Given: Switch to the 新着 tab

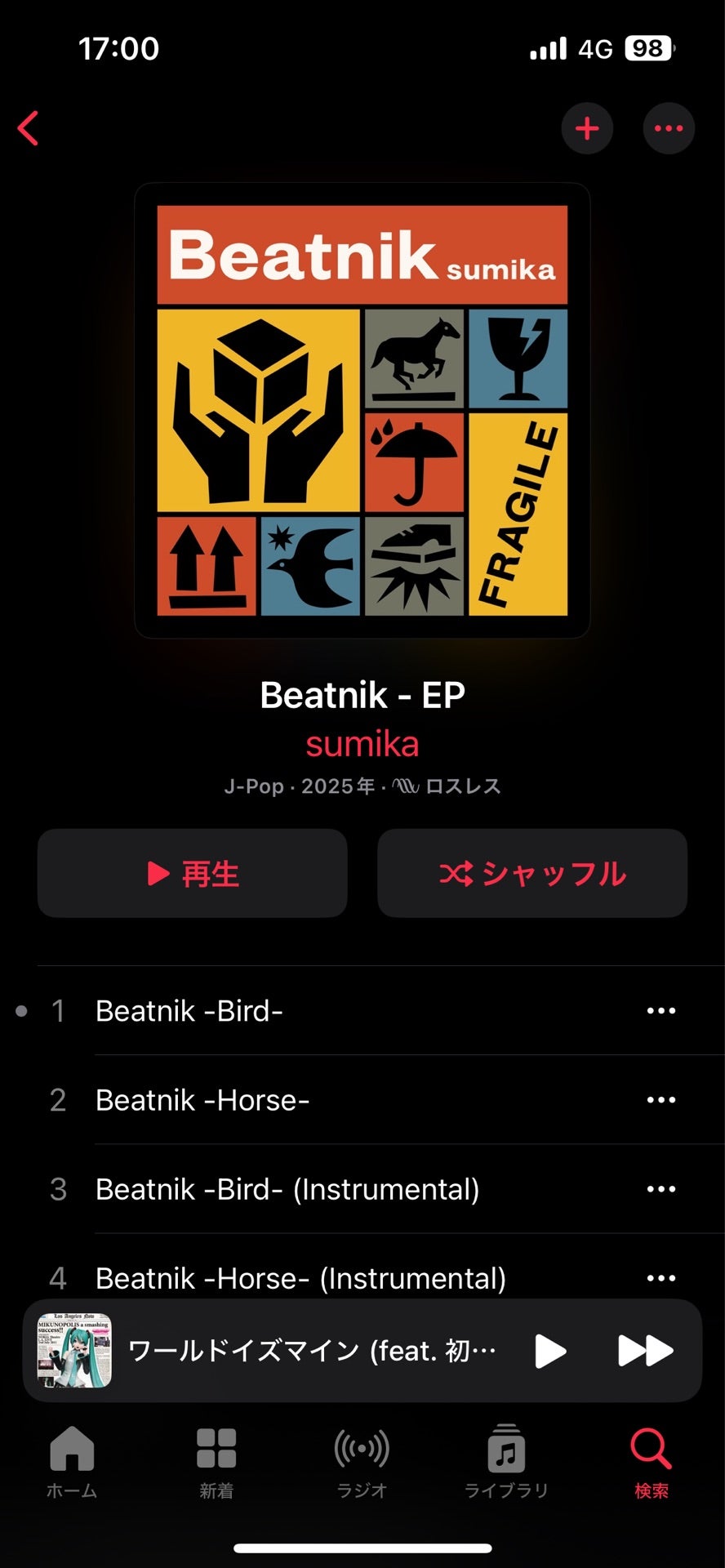Looking at the screenshot, I should (x=216, y=1462).
